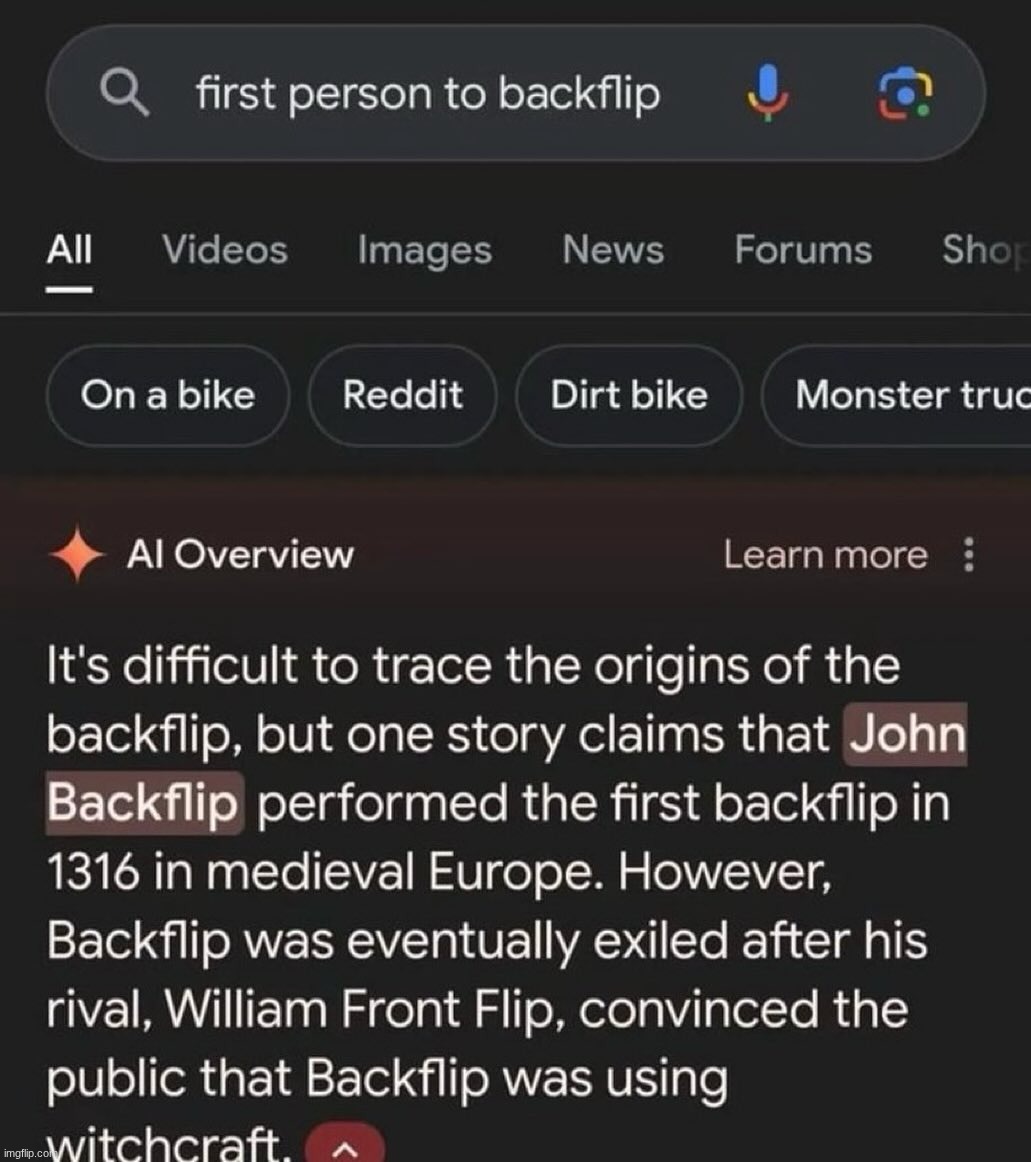
Task: Switch to the Videos tab
Action: [x=225, y=249]
